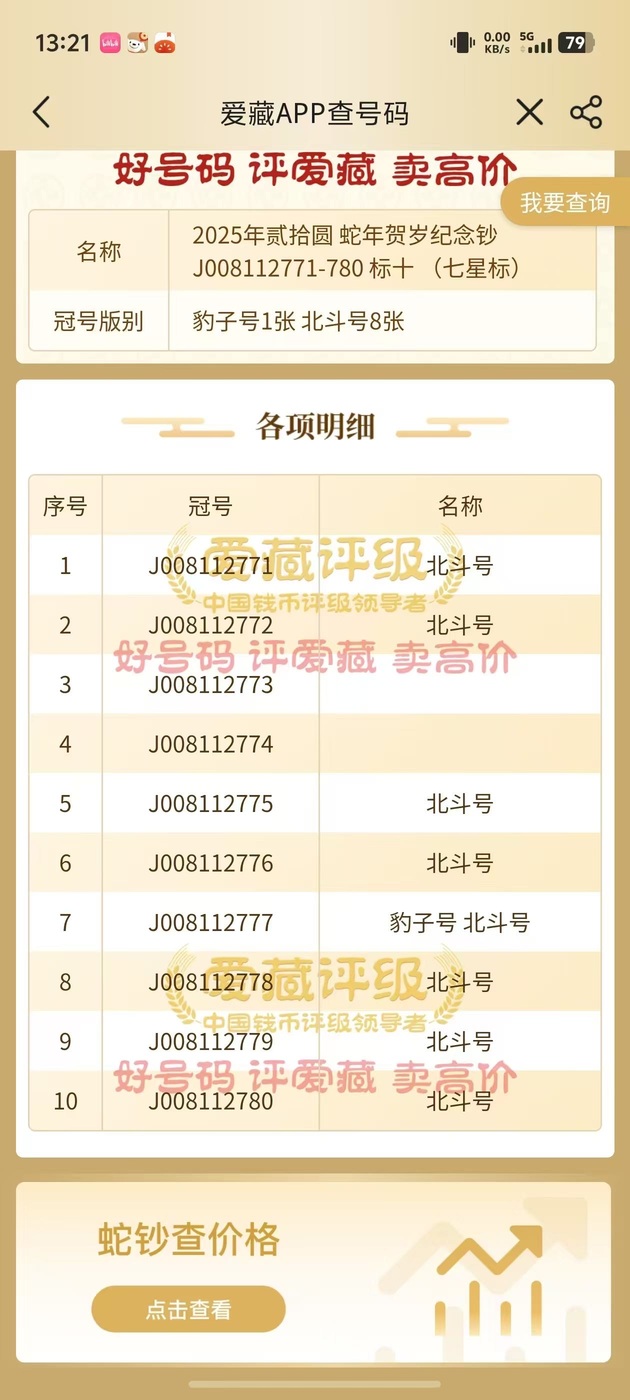Go back using the top-left arrow
The image size is (630, 1400).
[41, 112]
